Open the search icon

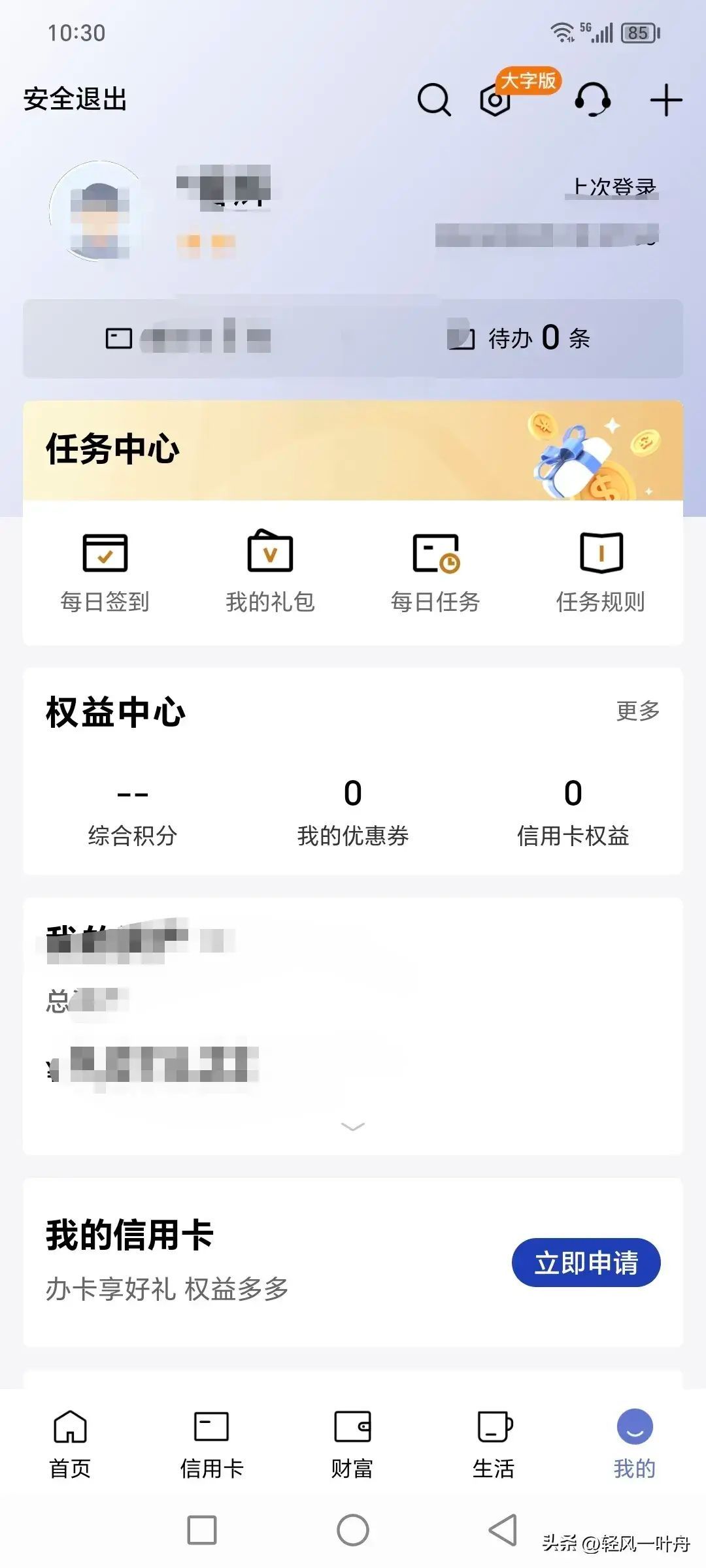[434, 100]
